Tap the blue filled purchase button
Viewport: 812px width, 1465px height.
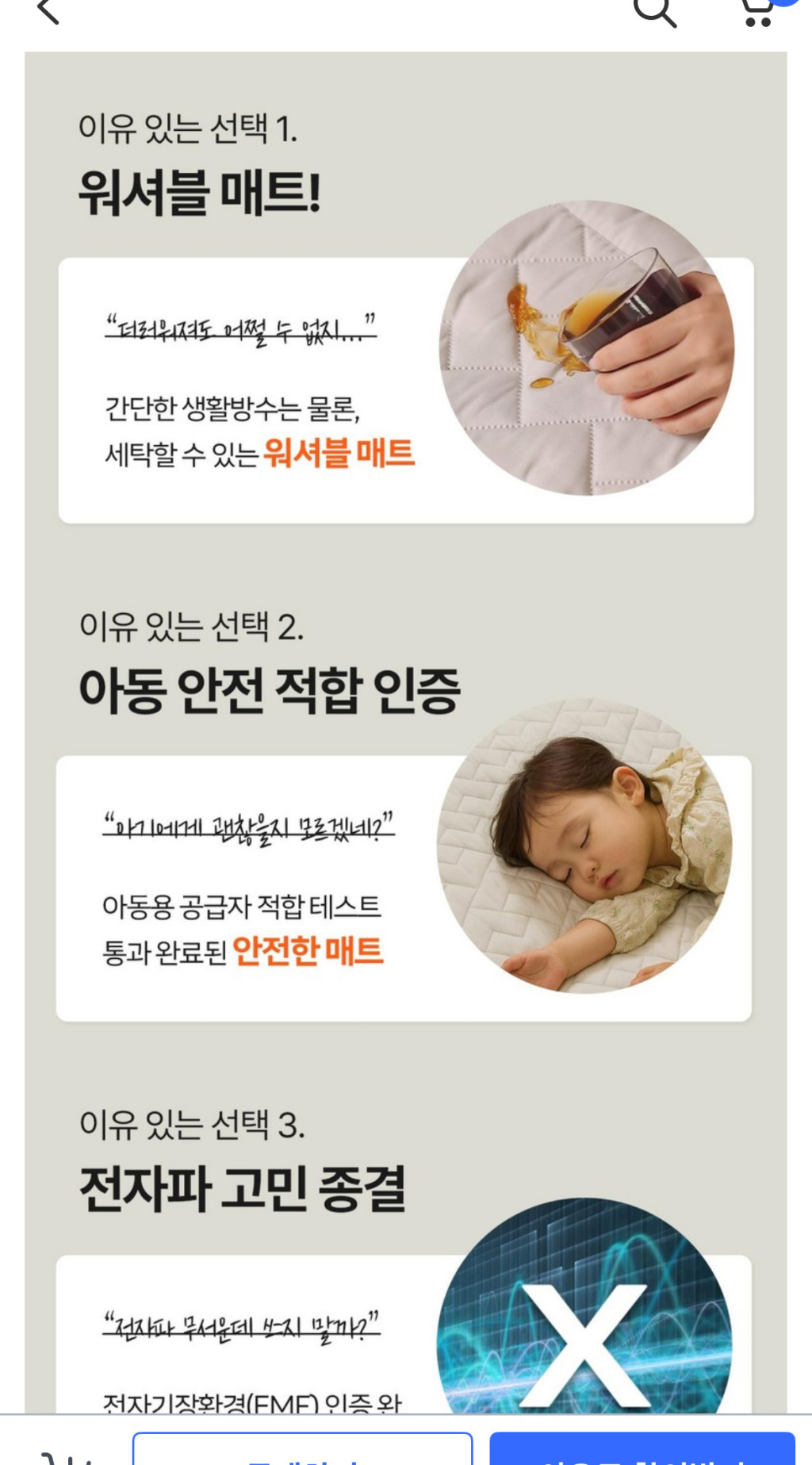coord(642,1450)
